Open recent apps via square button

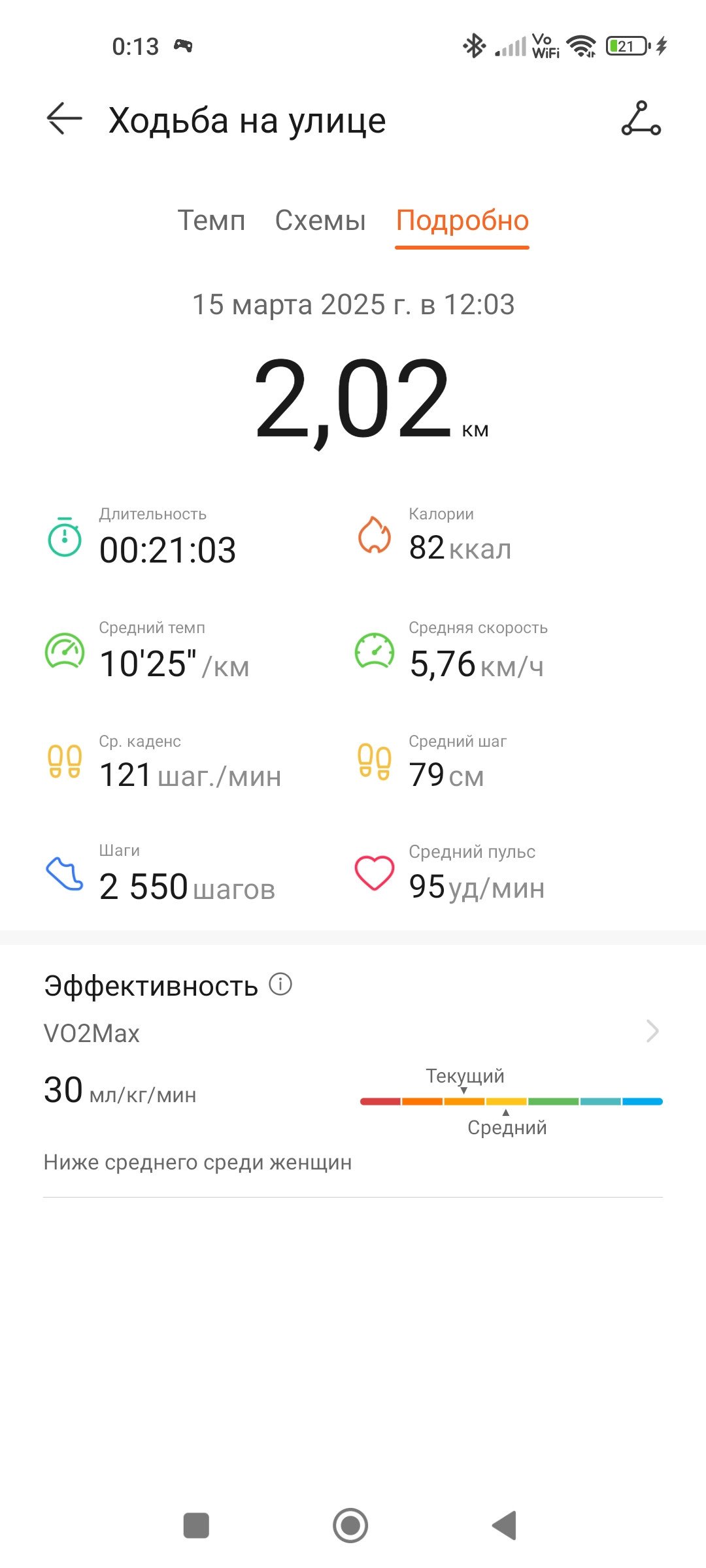[x=196, y=1526]
